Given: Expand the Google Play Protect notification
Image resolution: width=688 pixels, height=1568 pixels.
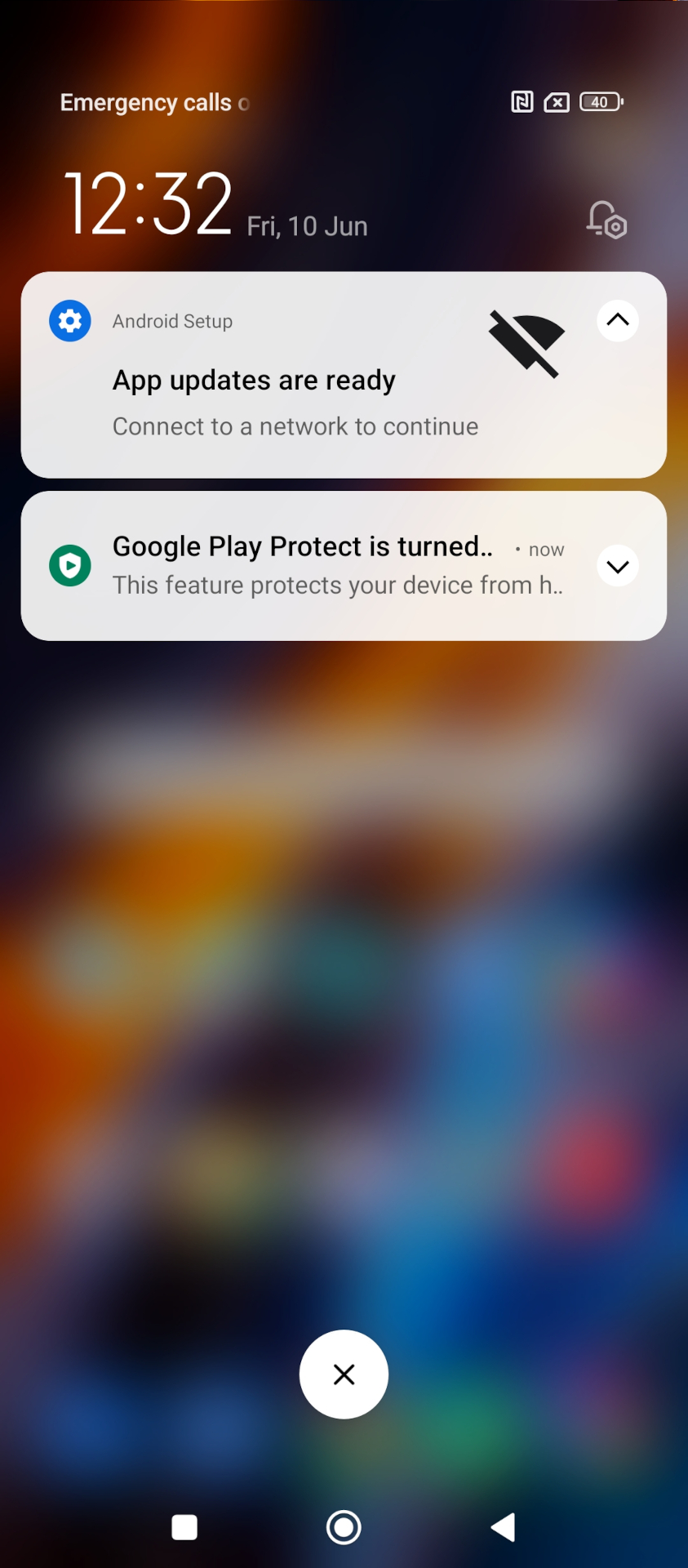Looking at the screenshot, I should pos(618,566).
